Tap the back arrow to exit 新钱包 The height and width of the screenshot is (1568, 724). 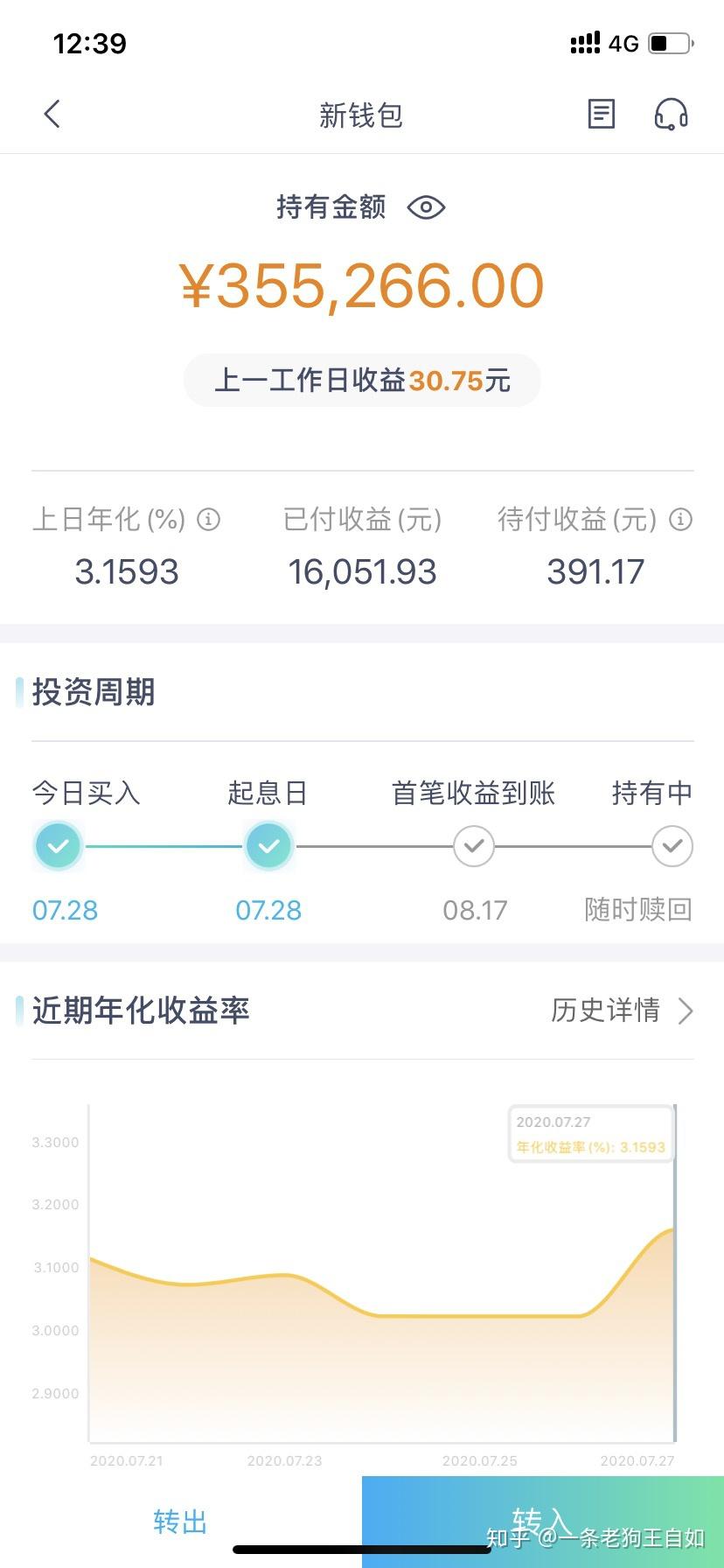click(x=52, y=114)
